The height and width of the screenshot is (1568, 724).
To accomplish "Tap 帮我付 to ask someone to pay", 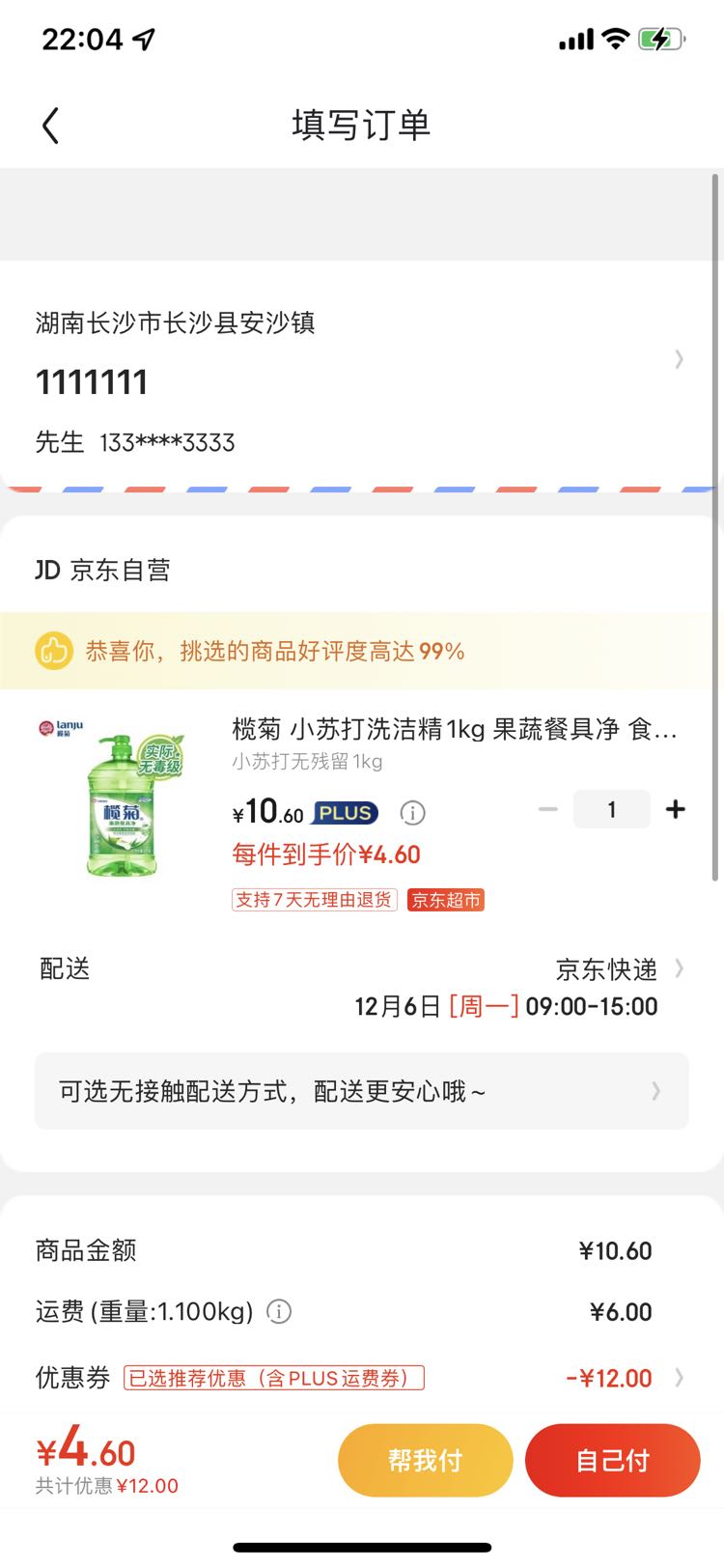I will pos(425,1460).
